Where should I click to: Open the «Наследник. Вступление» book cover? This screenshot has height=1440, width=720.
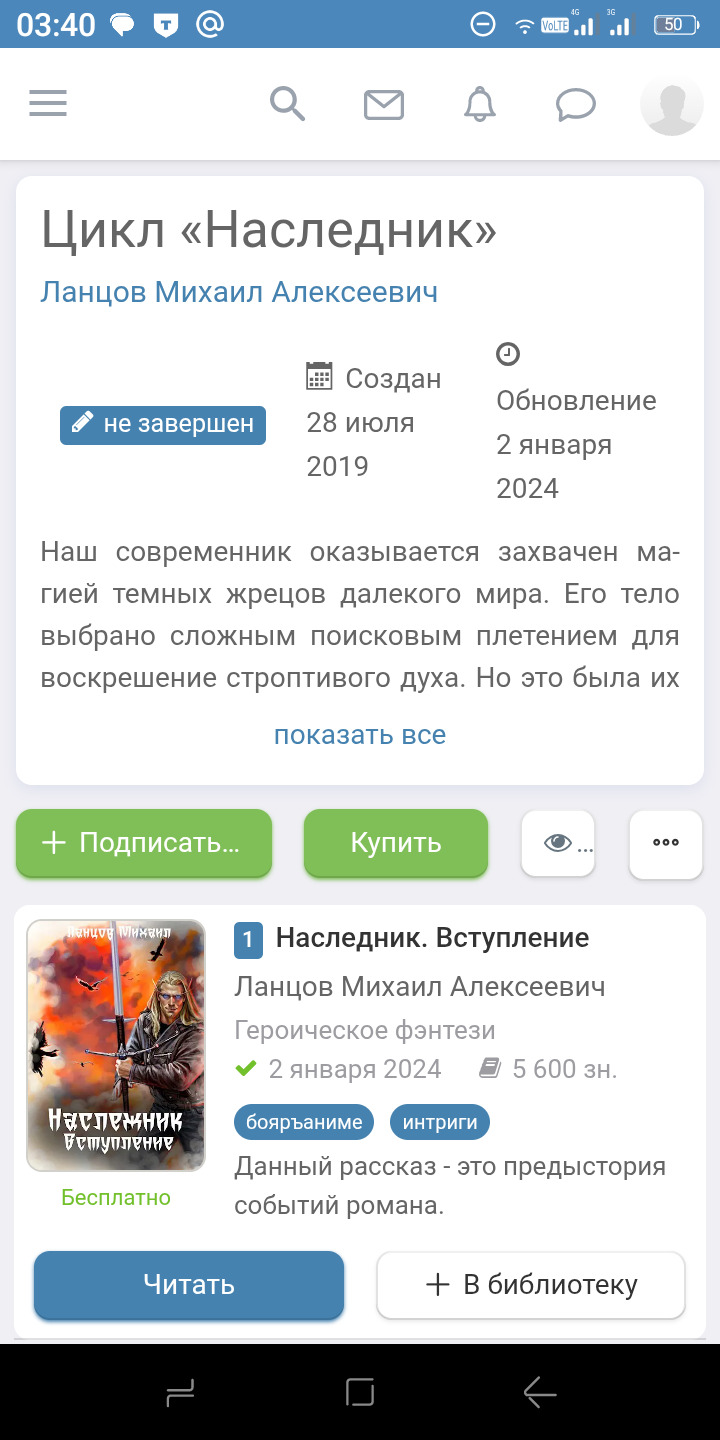pos(116,1045)
